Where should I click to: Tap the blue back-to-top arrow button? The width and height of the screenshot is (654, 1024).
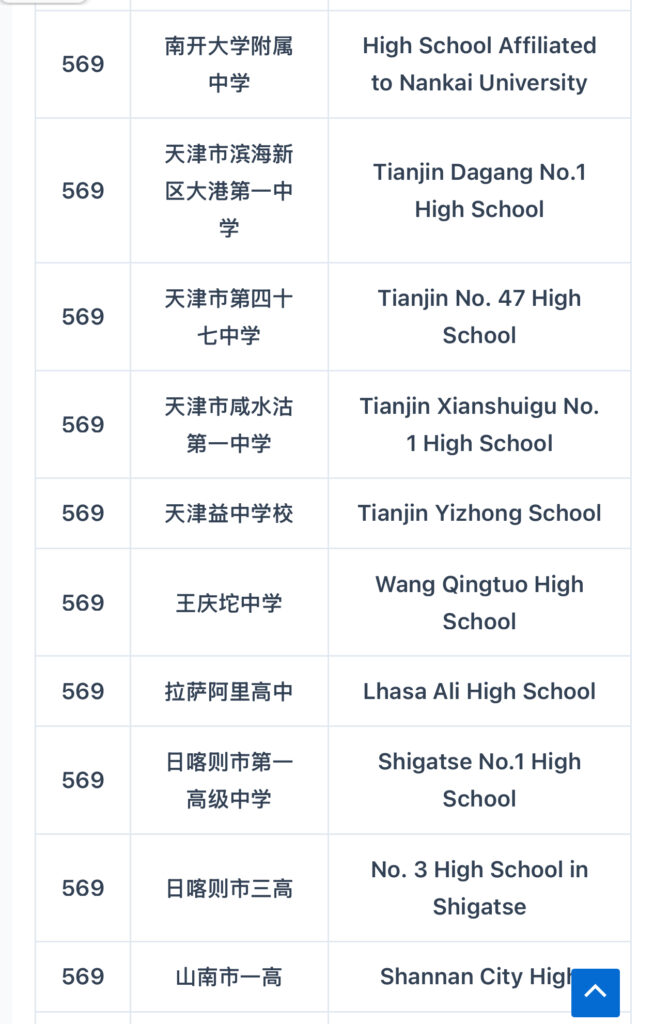[595, 991]
